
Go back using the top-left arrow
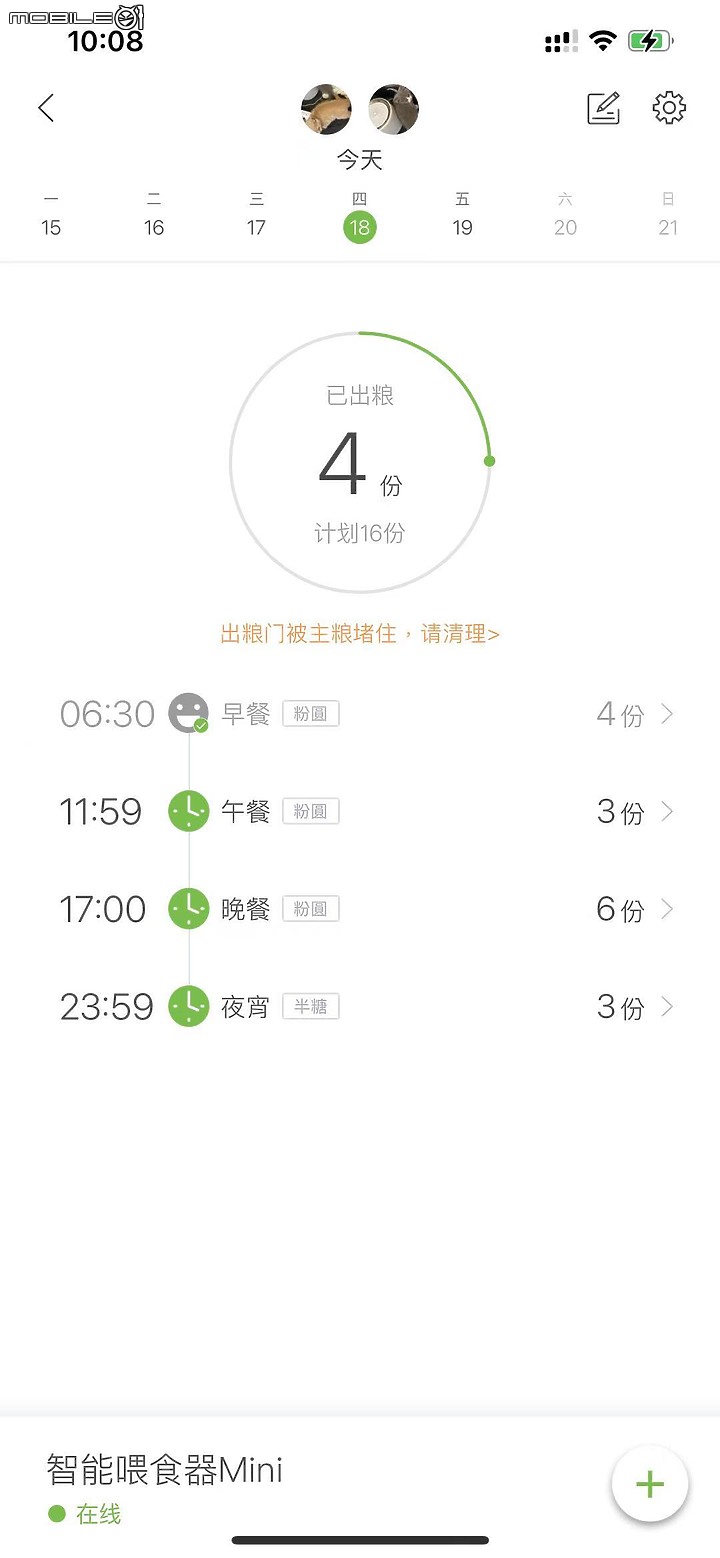coord(46,108)
